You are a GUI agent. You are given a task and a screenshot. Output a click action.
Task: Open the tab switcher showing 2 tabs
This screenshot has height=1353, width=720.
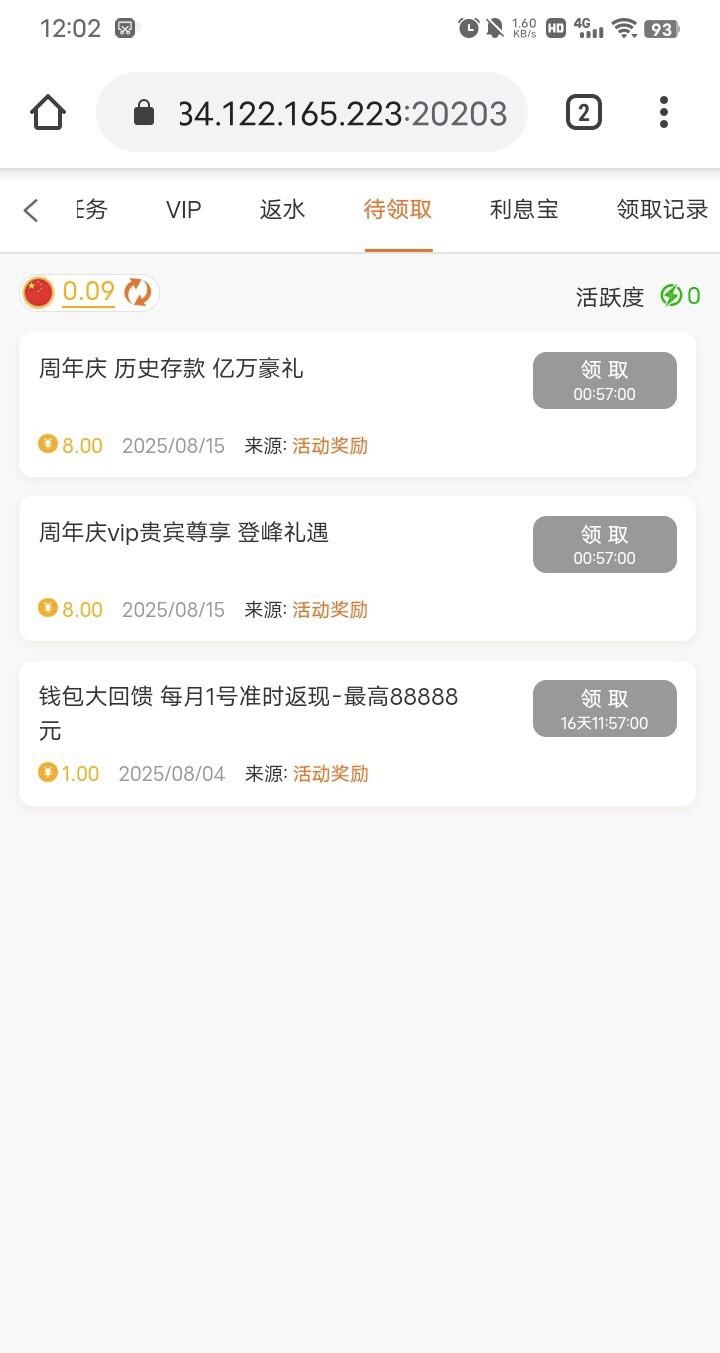(x=584, y=112)
